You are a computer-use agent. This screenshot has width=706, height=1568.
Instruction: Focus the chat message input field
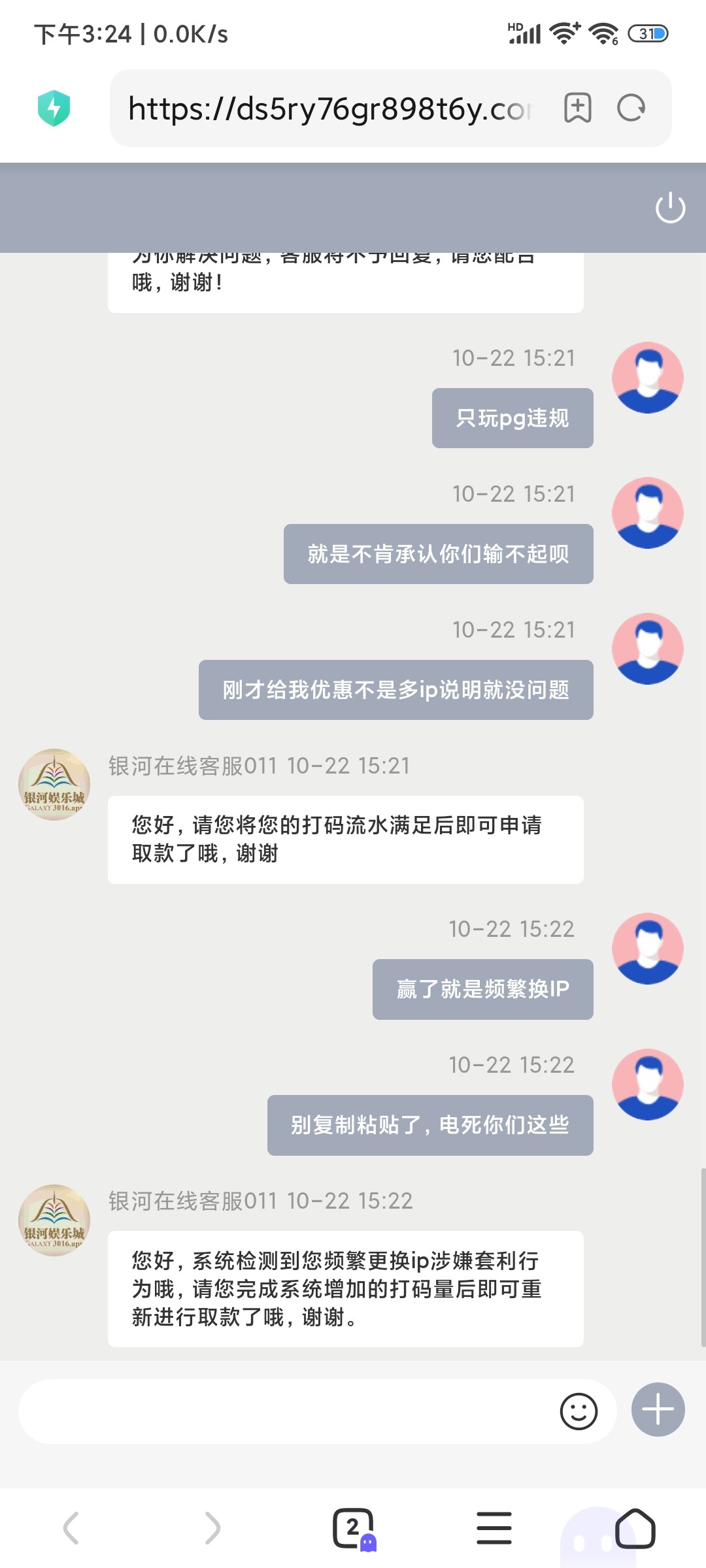coord(281,1411)
